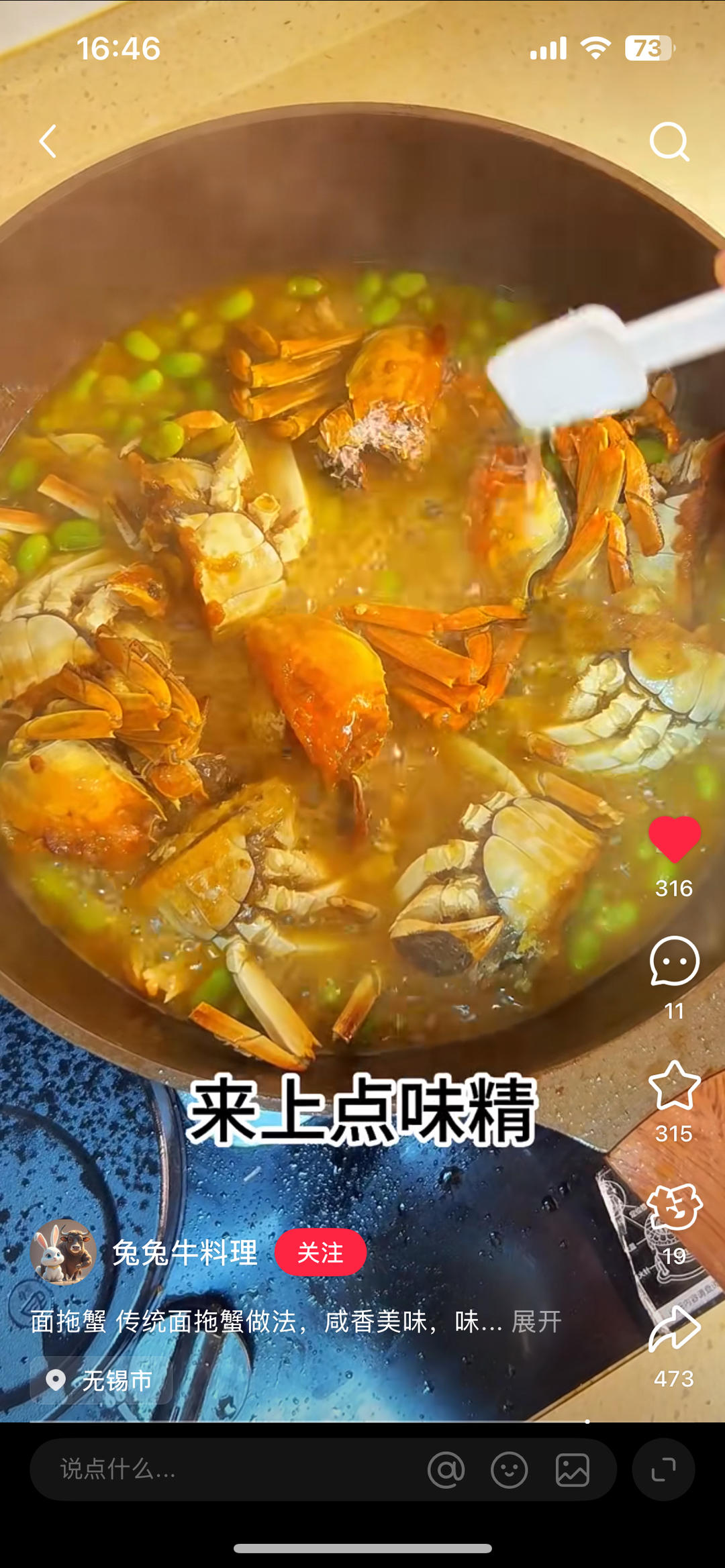The height and width of the screenshot is (1568, 725).
Task: Add this video to favorites via the star
Action: [674, 1085]
